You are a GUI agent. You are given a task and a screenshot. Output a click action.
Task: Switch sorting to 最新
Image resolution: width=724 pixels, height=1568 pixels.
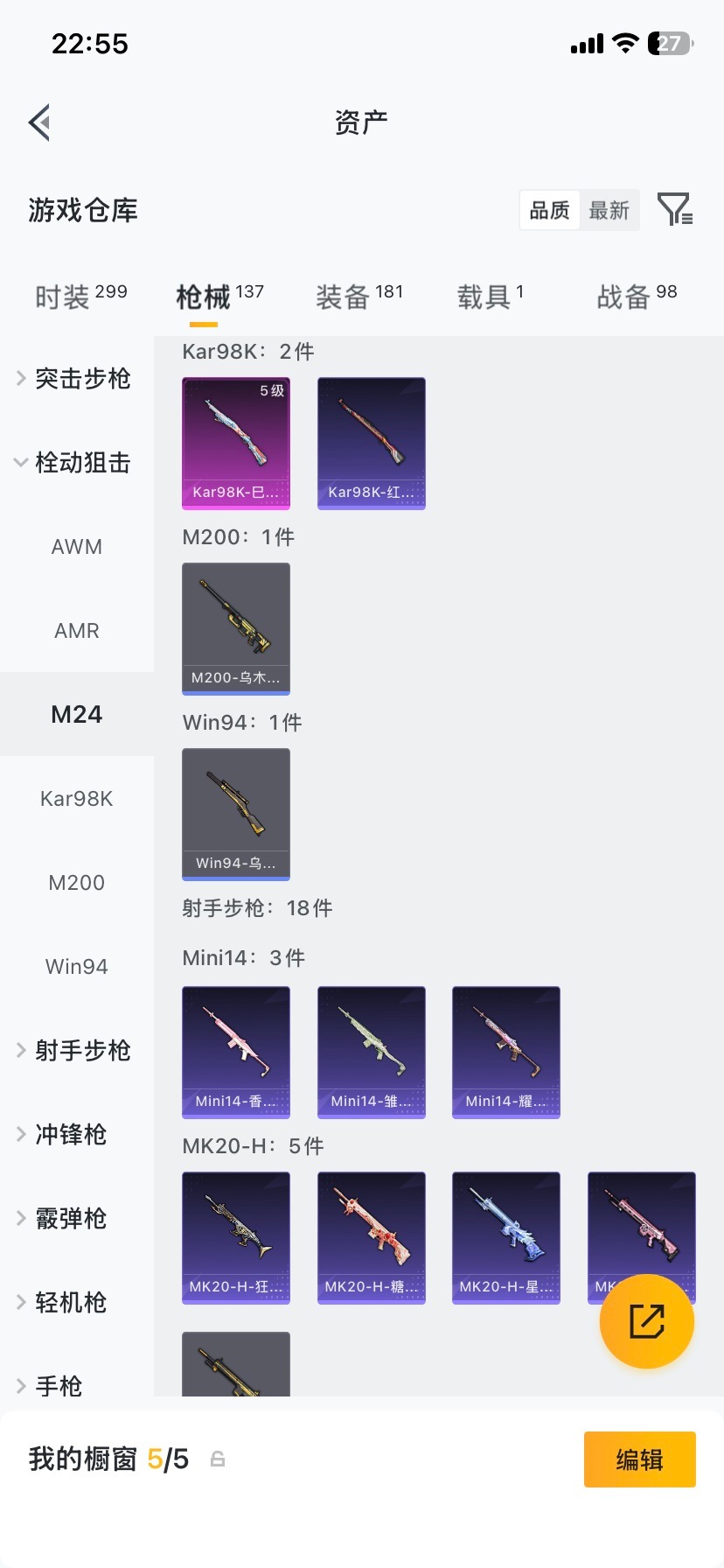[x=609, y=210]
